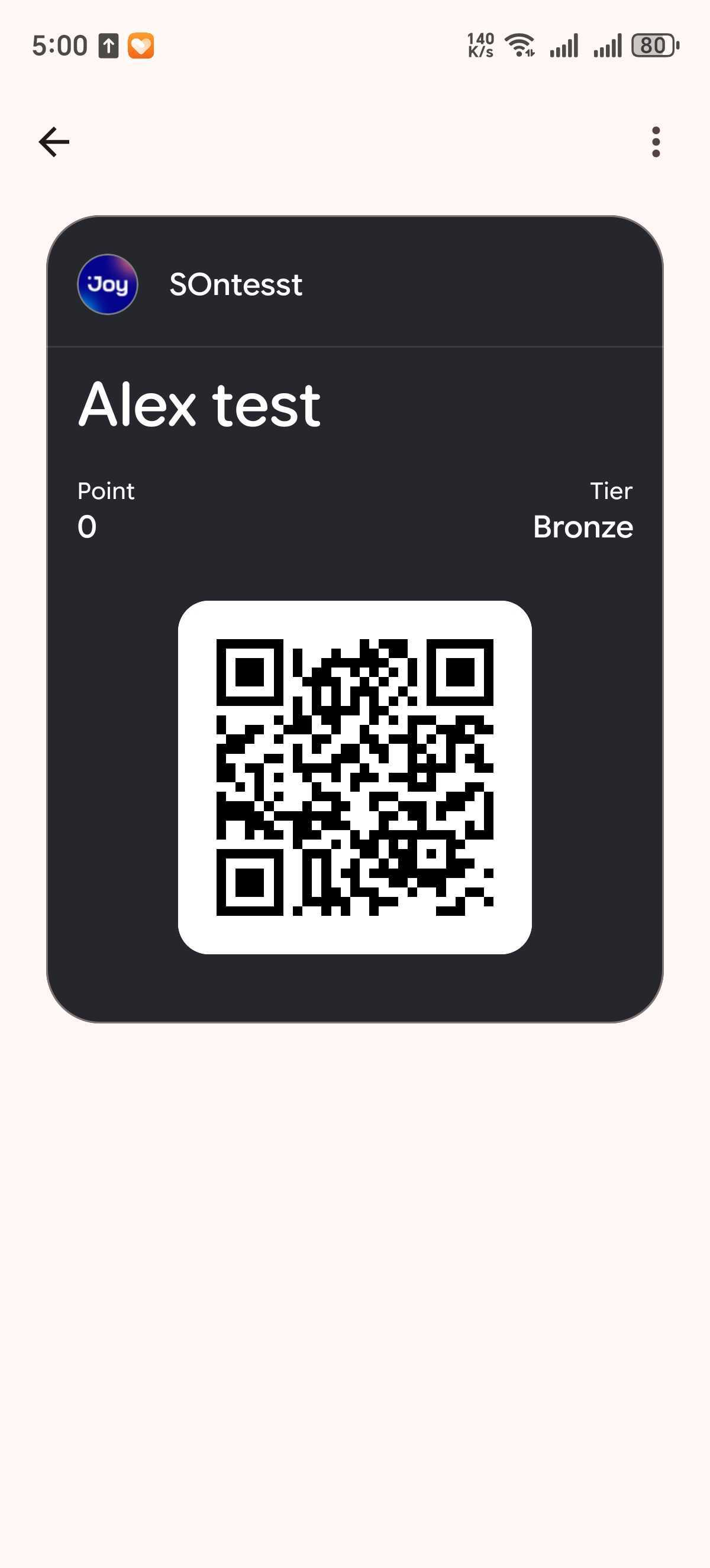Open the three-dot overflow menu
Viewport: 710px width, 1568px height.
[655, 142]
